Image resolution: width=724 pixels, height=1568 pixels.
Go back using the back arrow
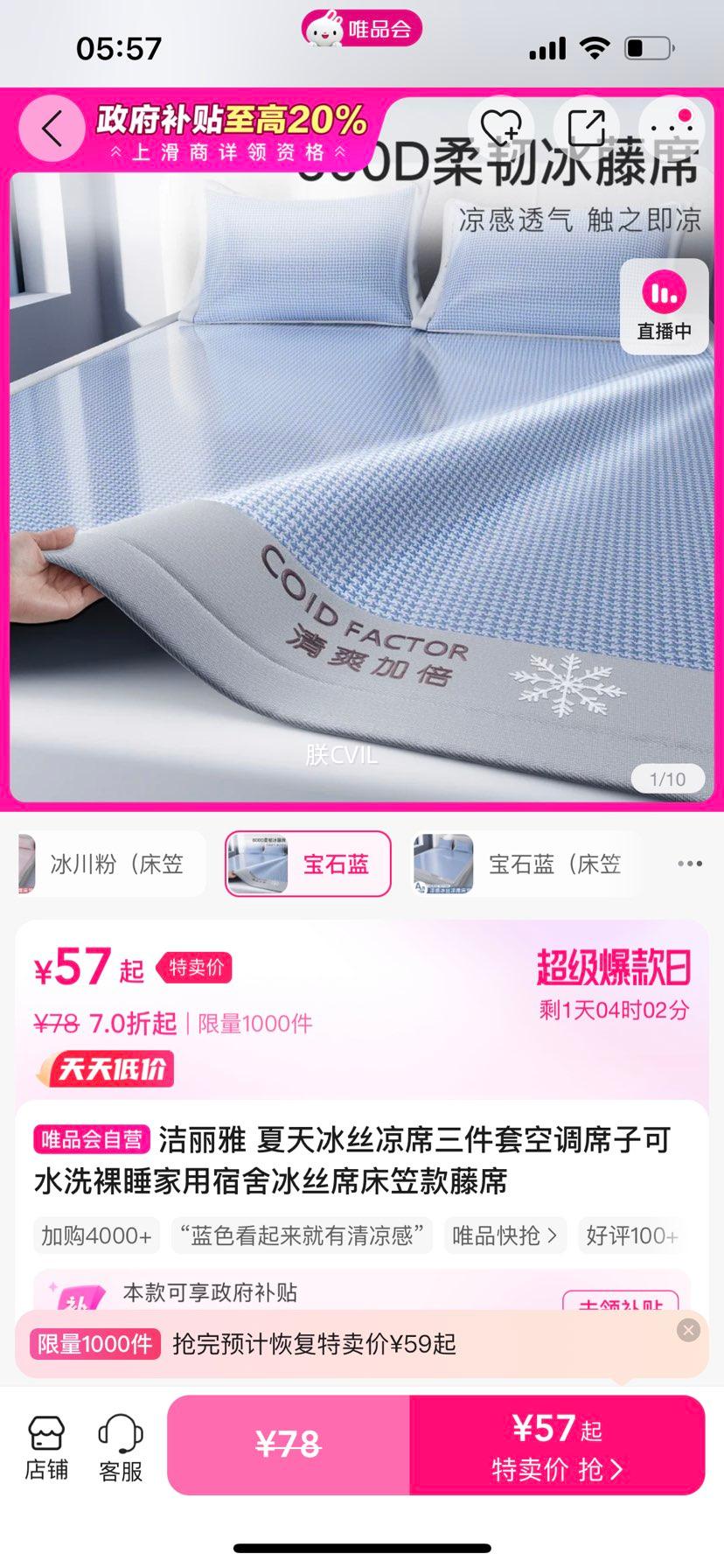pos(52,129)
